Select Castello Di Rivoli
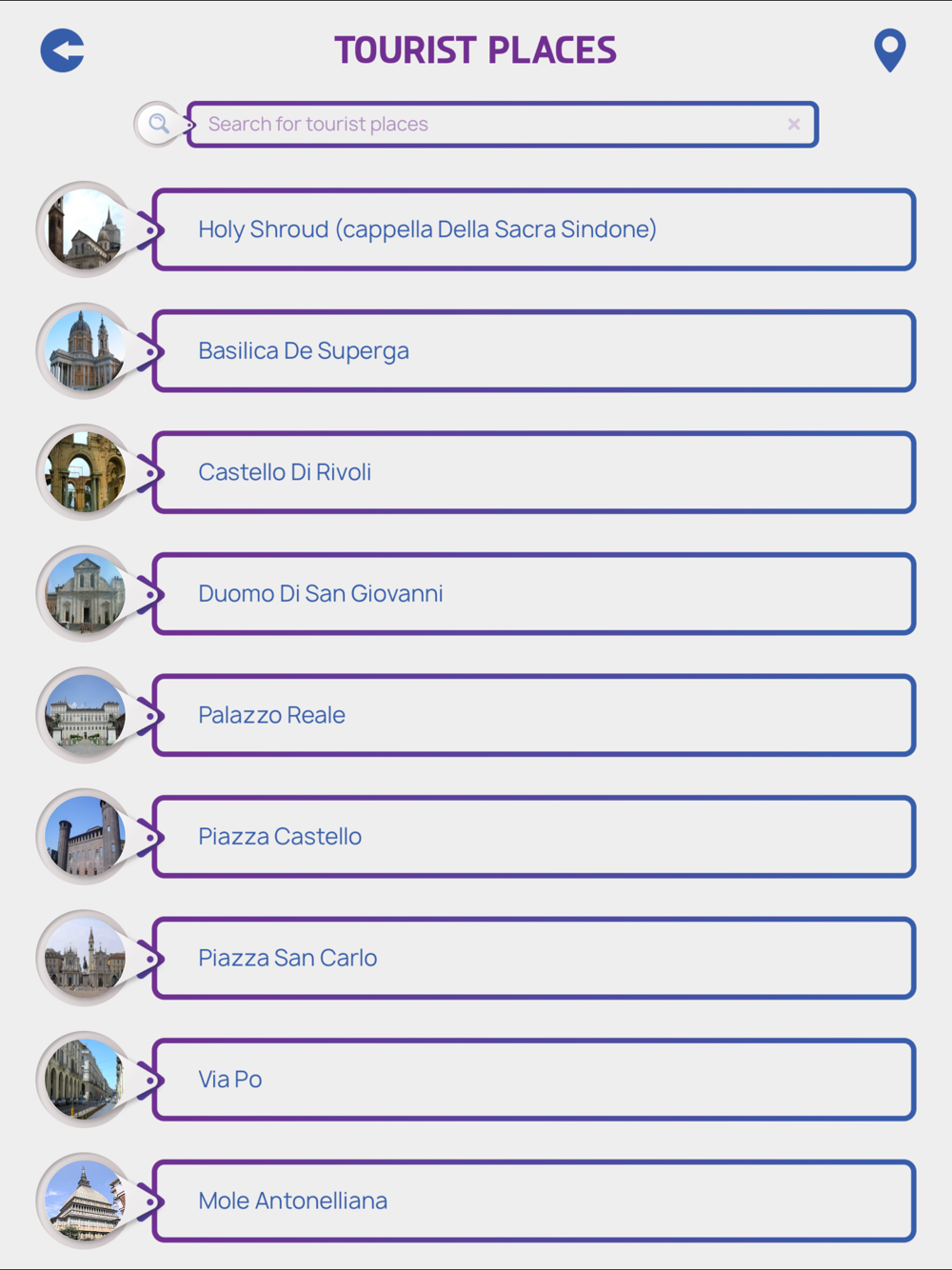This screenshot has height=1270, width=952. (533, 472)
